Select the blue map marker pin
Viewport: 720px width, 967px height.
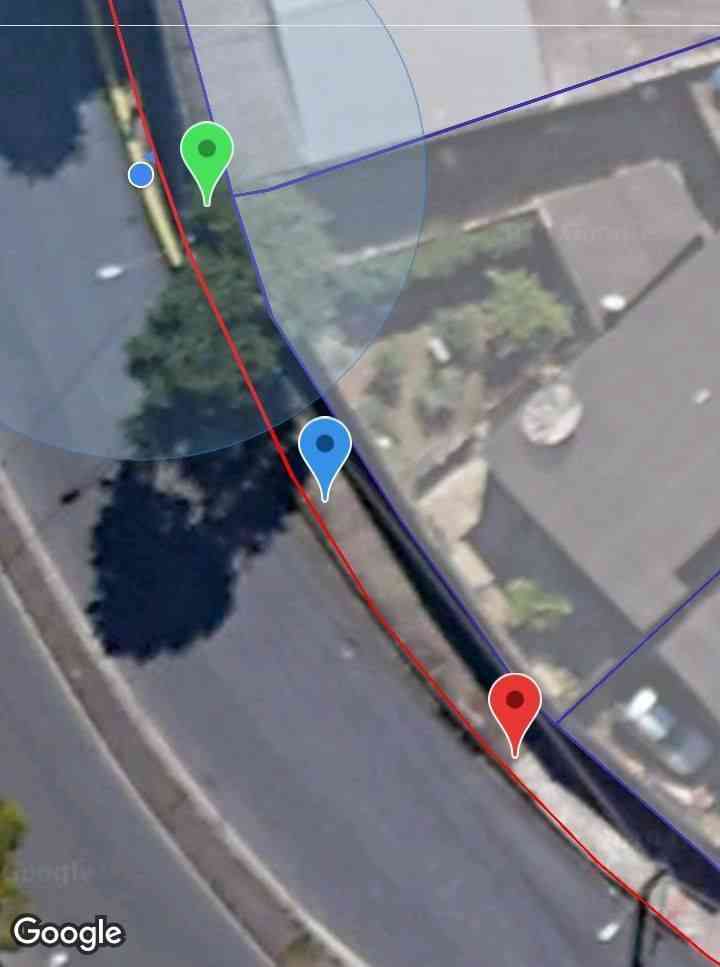(x=325, y=449)
